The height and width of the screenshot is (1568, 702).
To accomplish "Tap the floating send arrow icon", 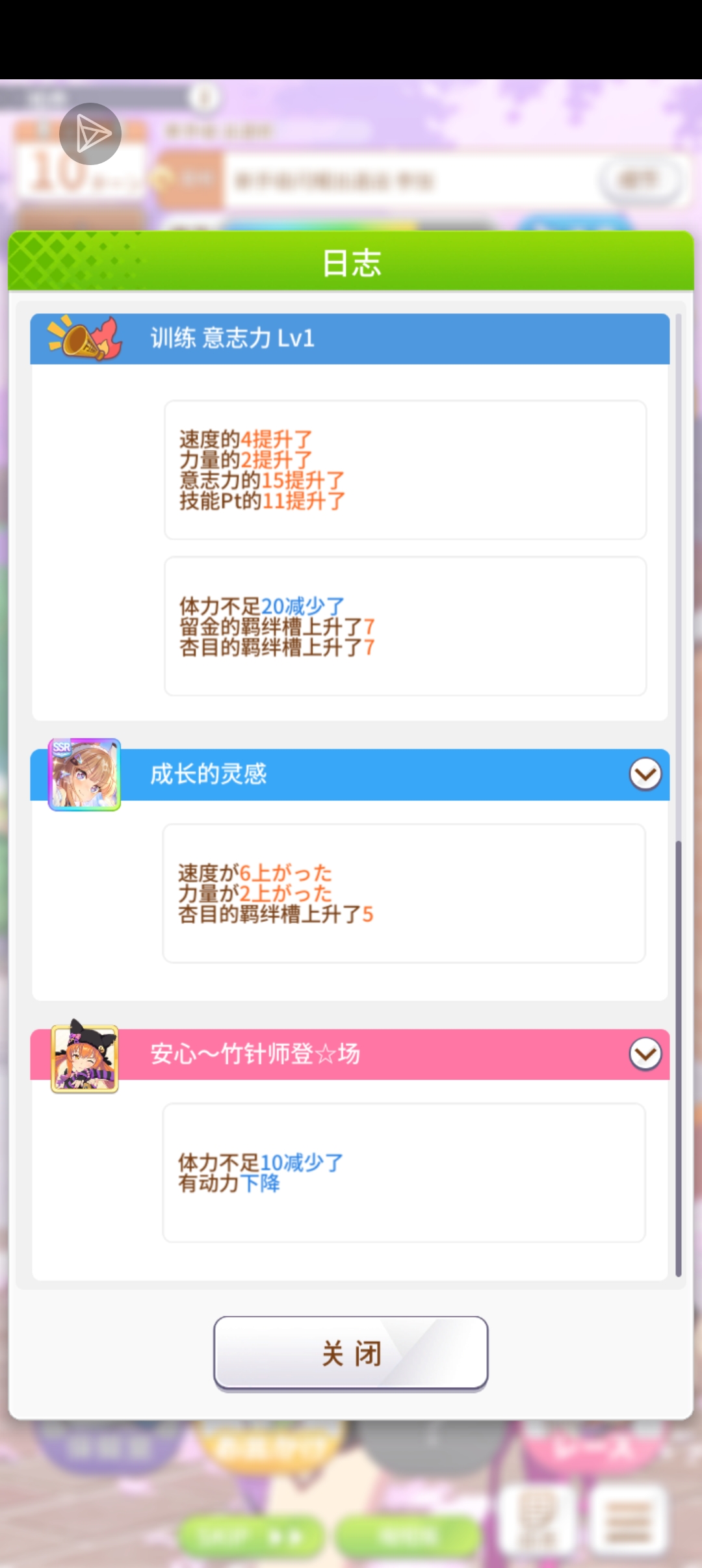I will click(90, 134).
